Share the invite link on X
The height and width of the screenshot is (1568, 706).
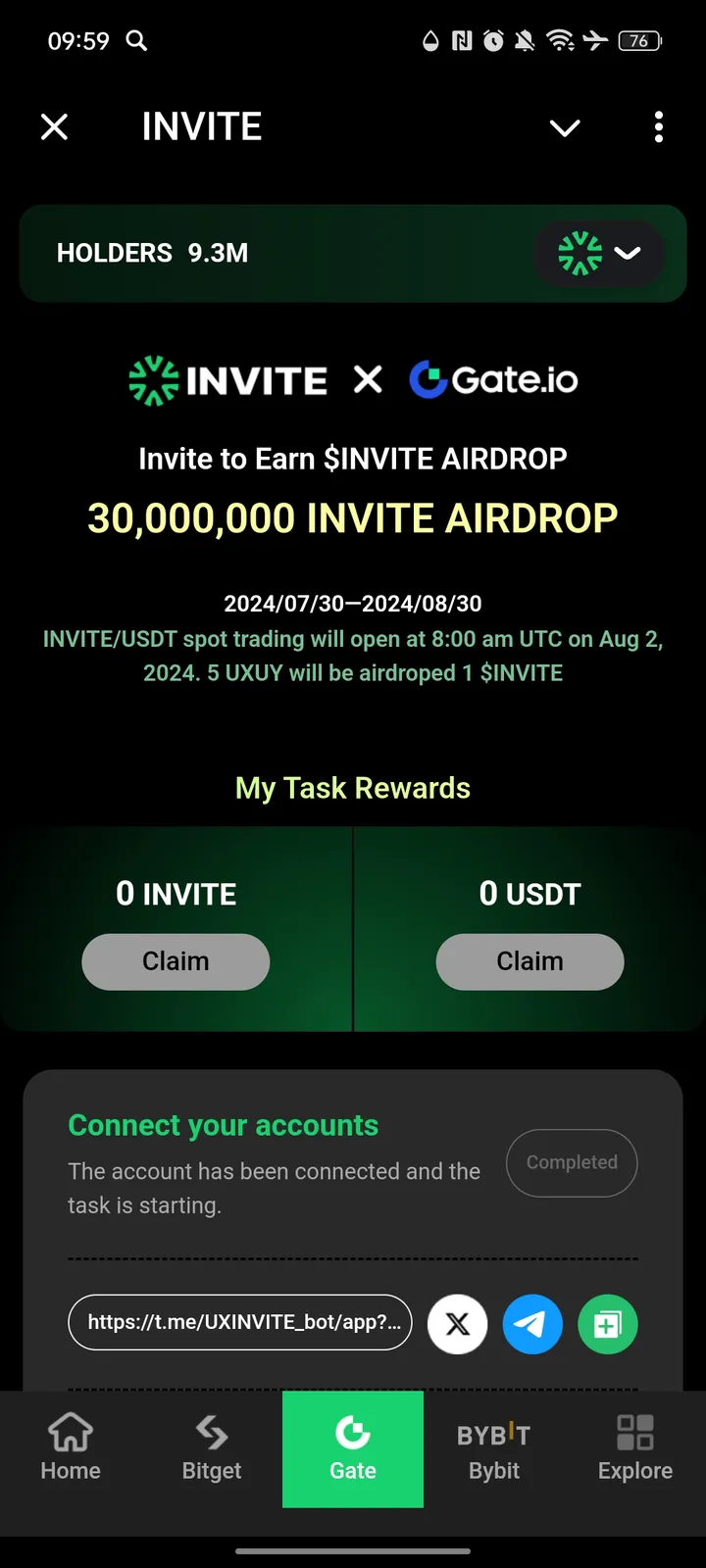[x=457, y=1324]
